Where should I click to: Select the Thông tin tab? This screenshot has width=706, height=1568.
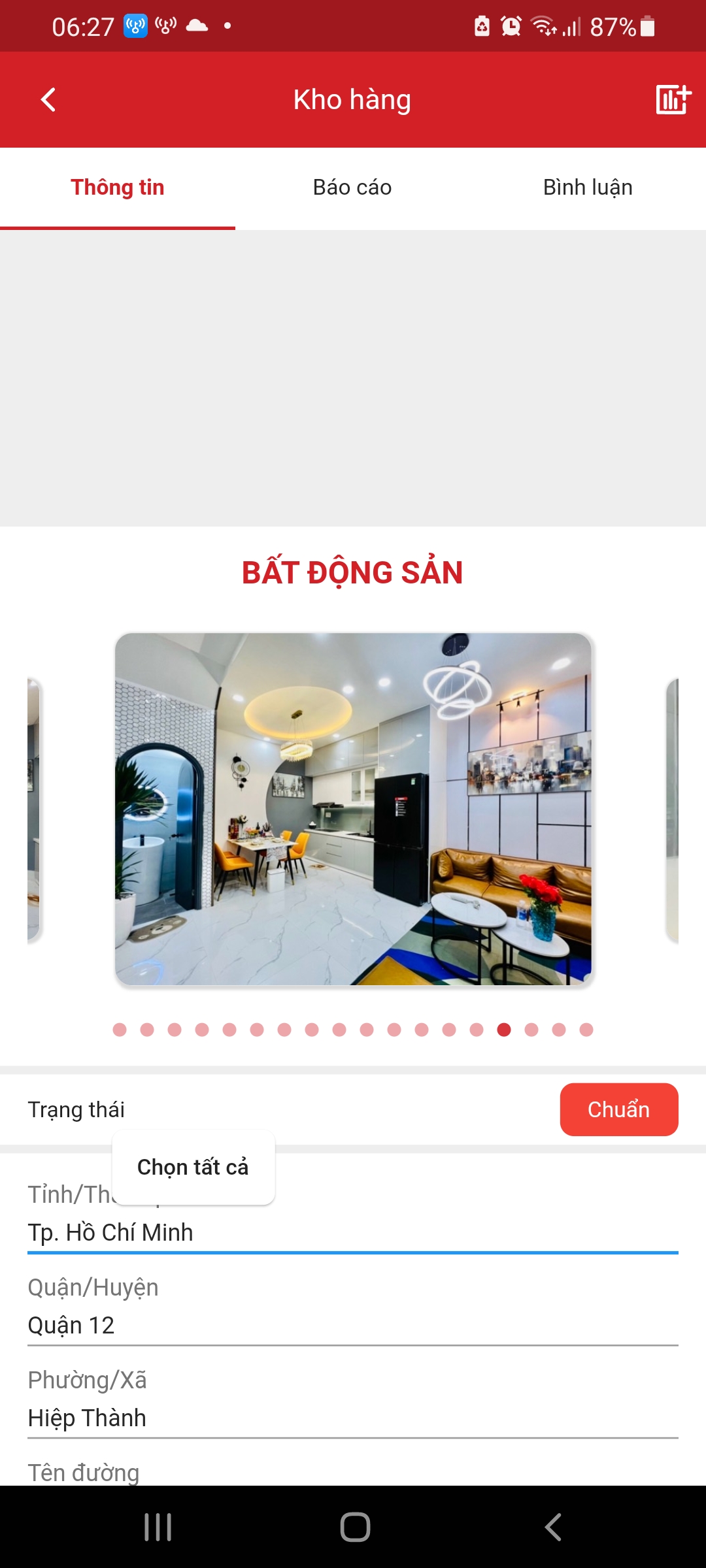[x=118, y=188]
